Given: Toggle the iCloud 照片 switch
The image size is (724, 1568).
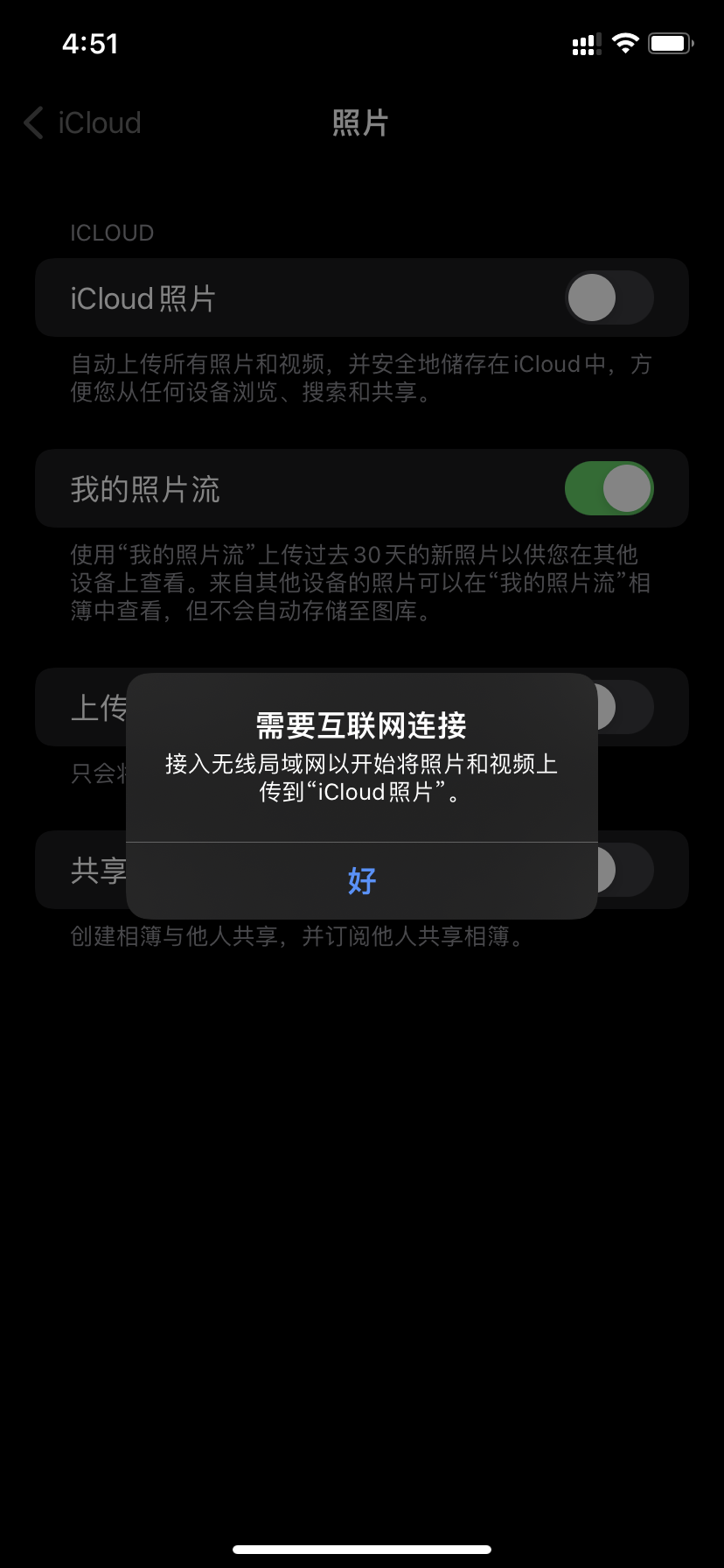Looking at the screenshot, I should [x=609, y=297].
